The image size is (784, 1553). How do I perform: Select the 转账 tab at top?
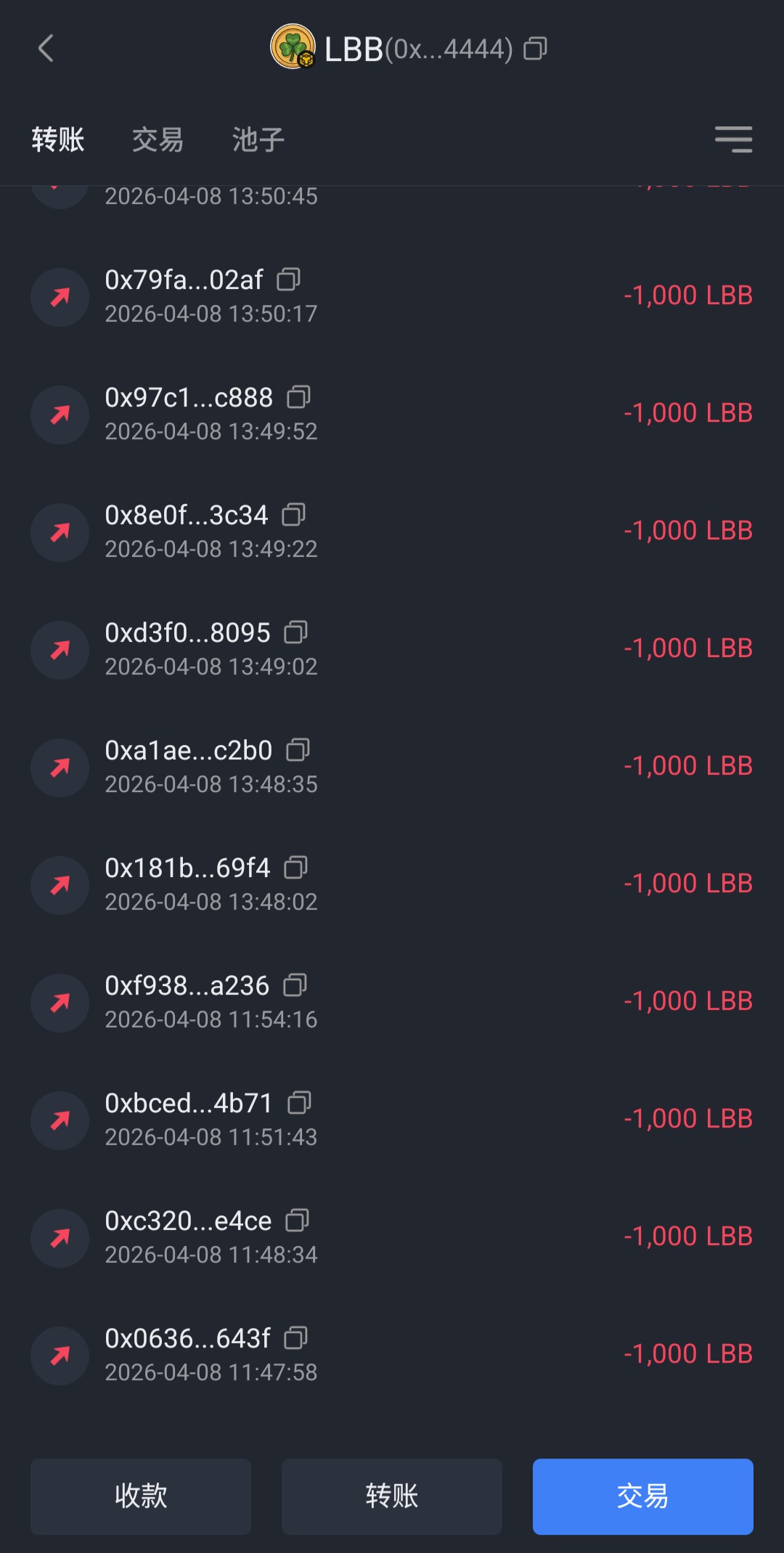pyautogui.click(x=58, y=139)
